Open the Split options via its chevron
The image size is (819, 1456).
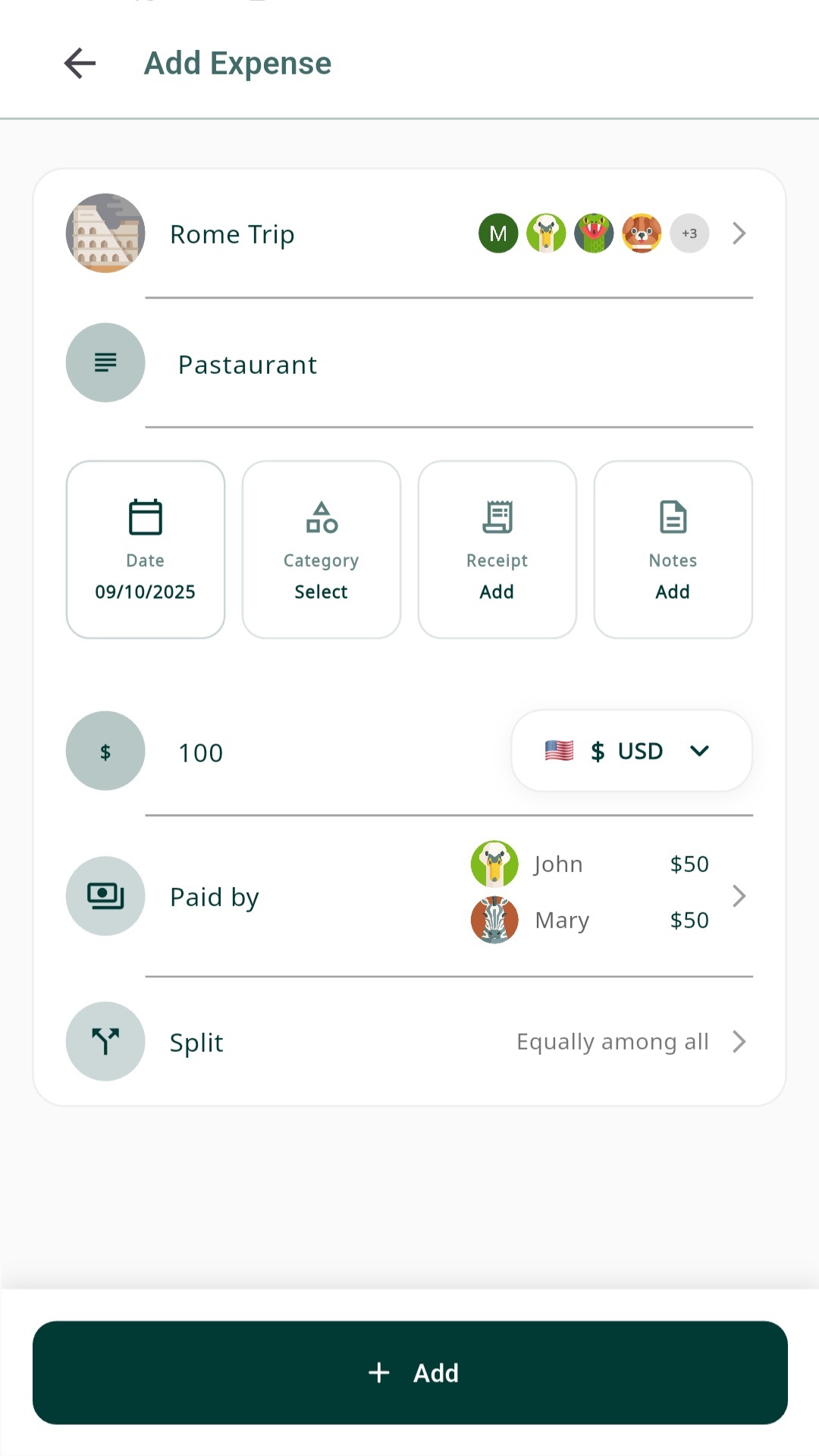point(739,1041)
